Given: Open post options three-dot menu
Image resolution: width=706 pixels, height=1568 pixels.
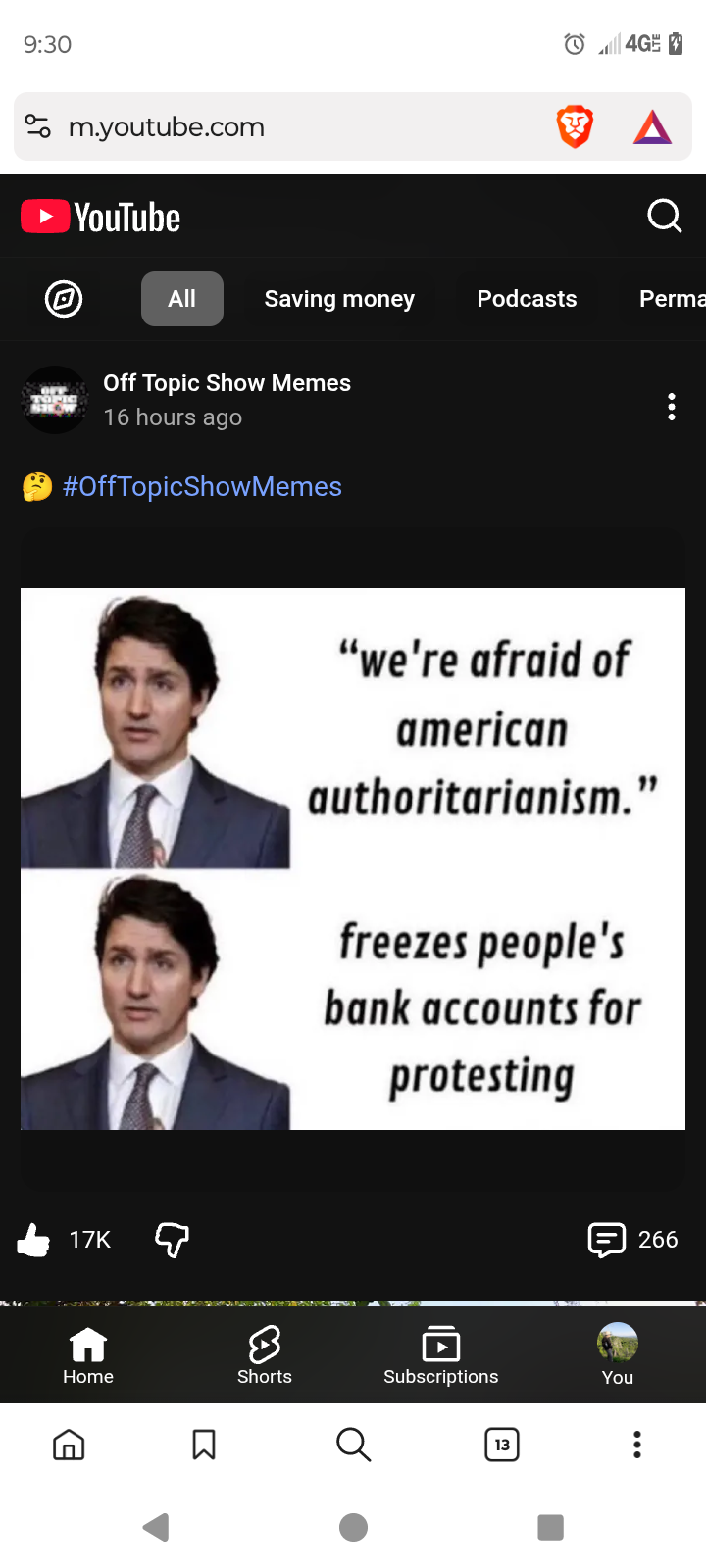Looking at the screenshot, I should [x=671, y=407].
